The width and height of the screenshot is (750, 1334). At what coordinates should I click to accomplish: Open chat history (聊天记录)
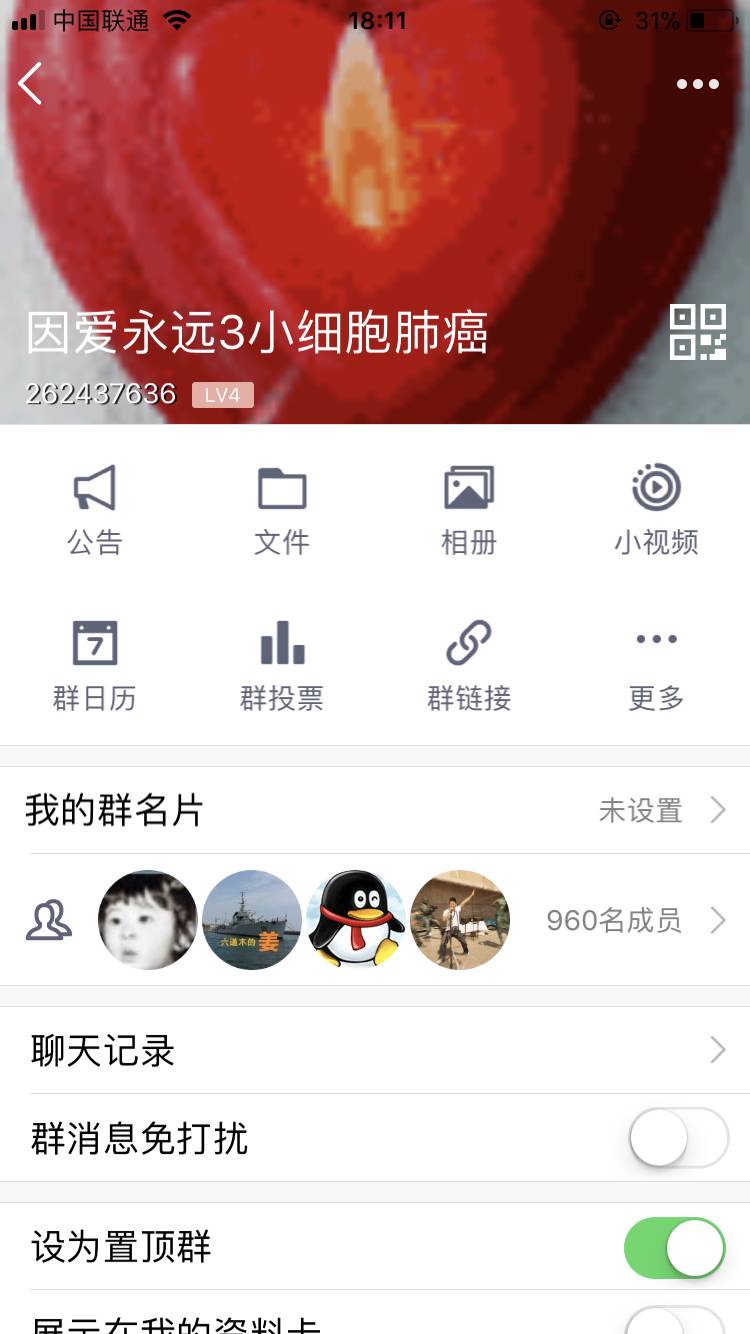(375, 1050)
